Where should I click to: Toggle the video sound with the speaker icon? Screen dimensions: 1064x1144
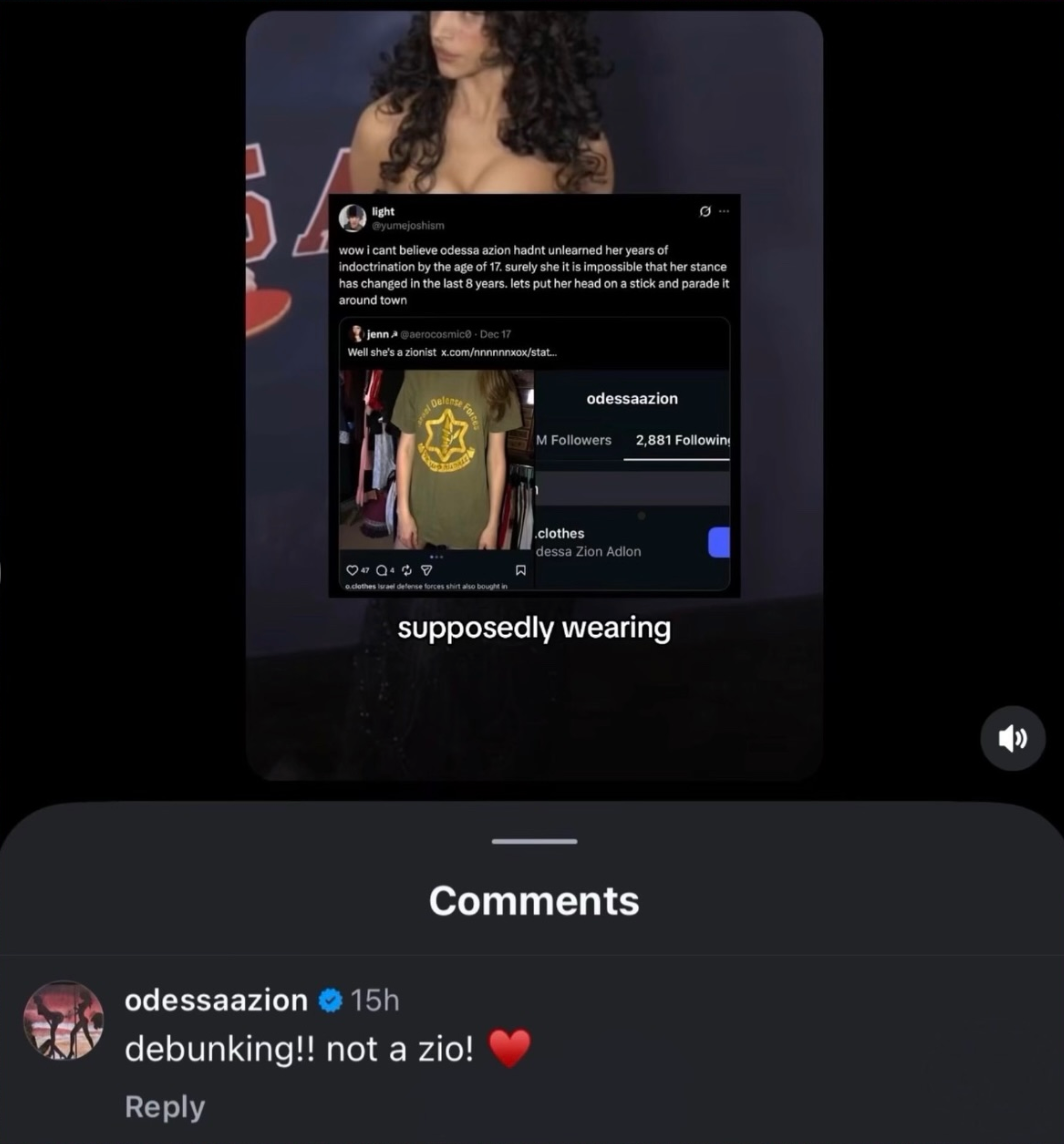click(x=1012, y=738)
